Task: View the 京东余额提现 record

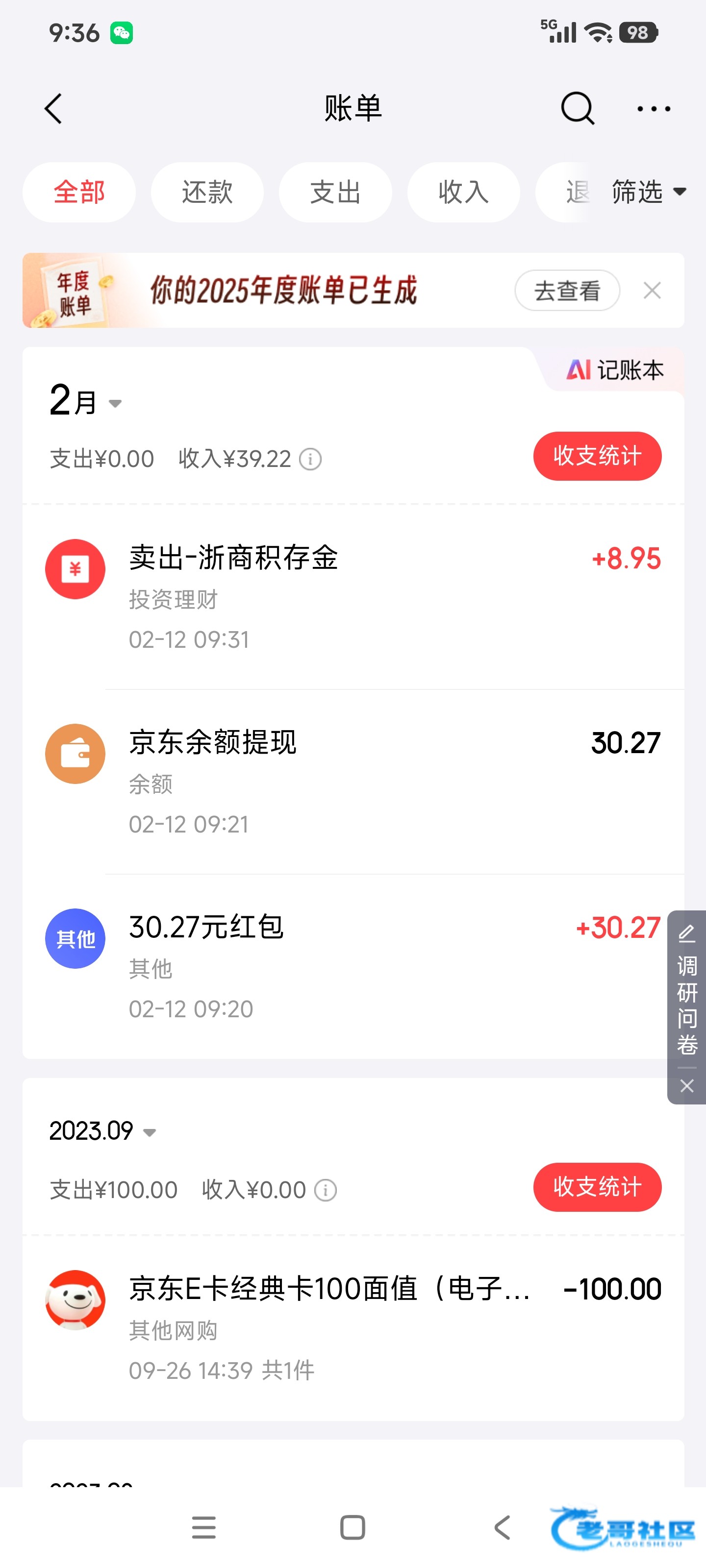Action: click(353, 782)
